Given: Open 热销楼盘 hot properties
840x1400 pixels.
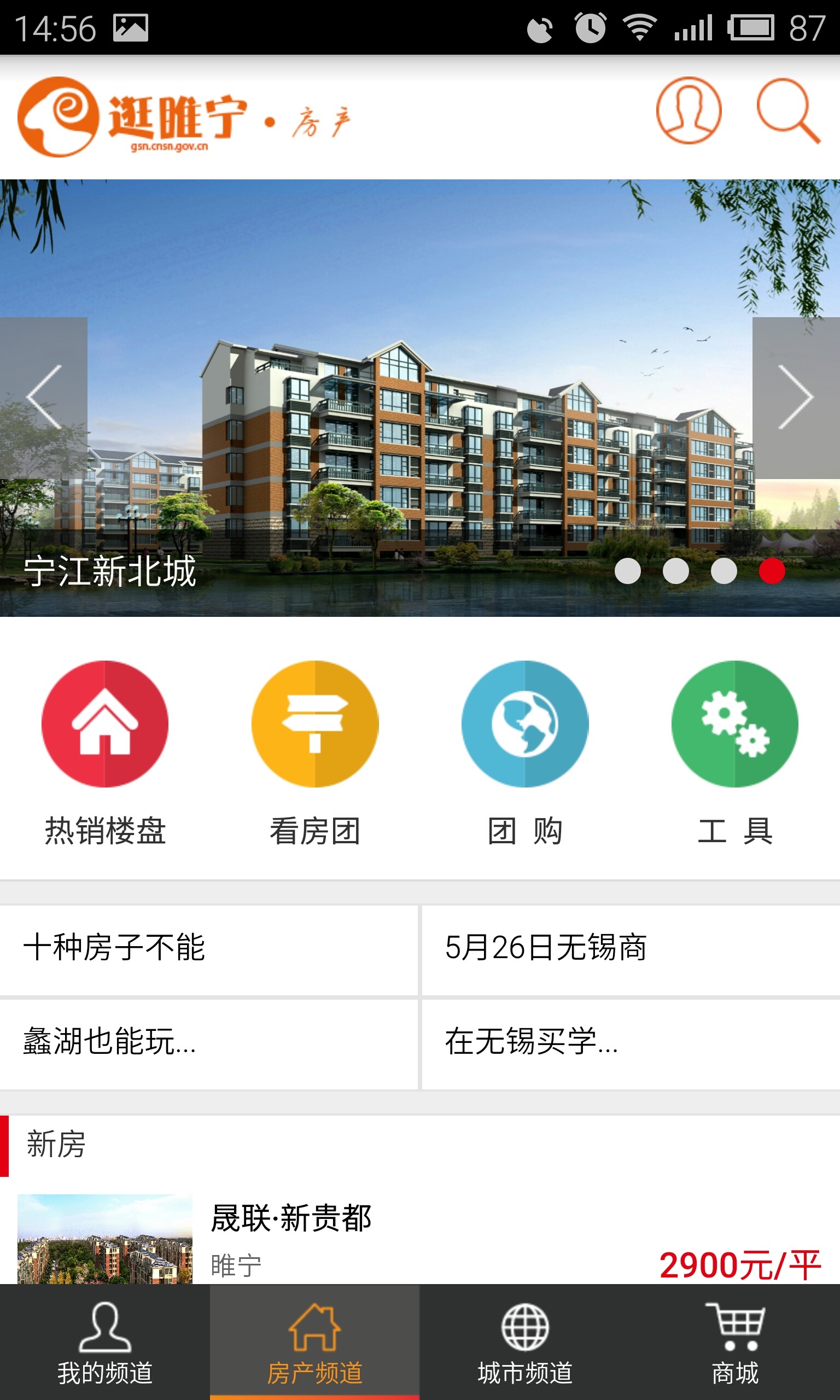Looking at the screenshot, I should 106,724.
